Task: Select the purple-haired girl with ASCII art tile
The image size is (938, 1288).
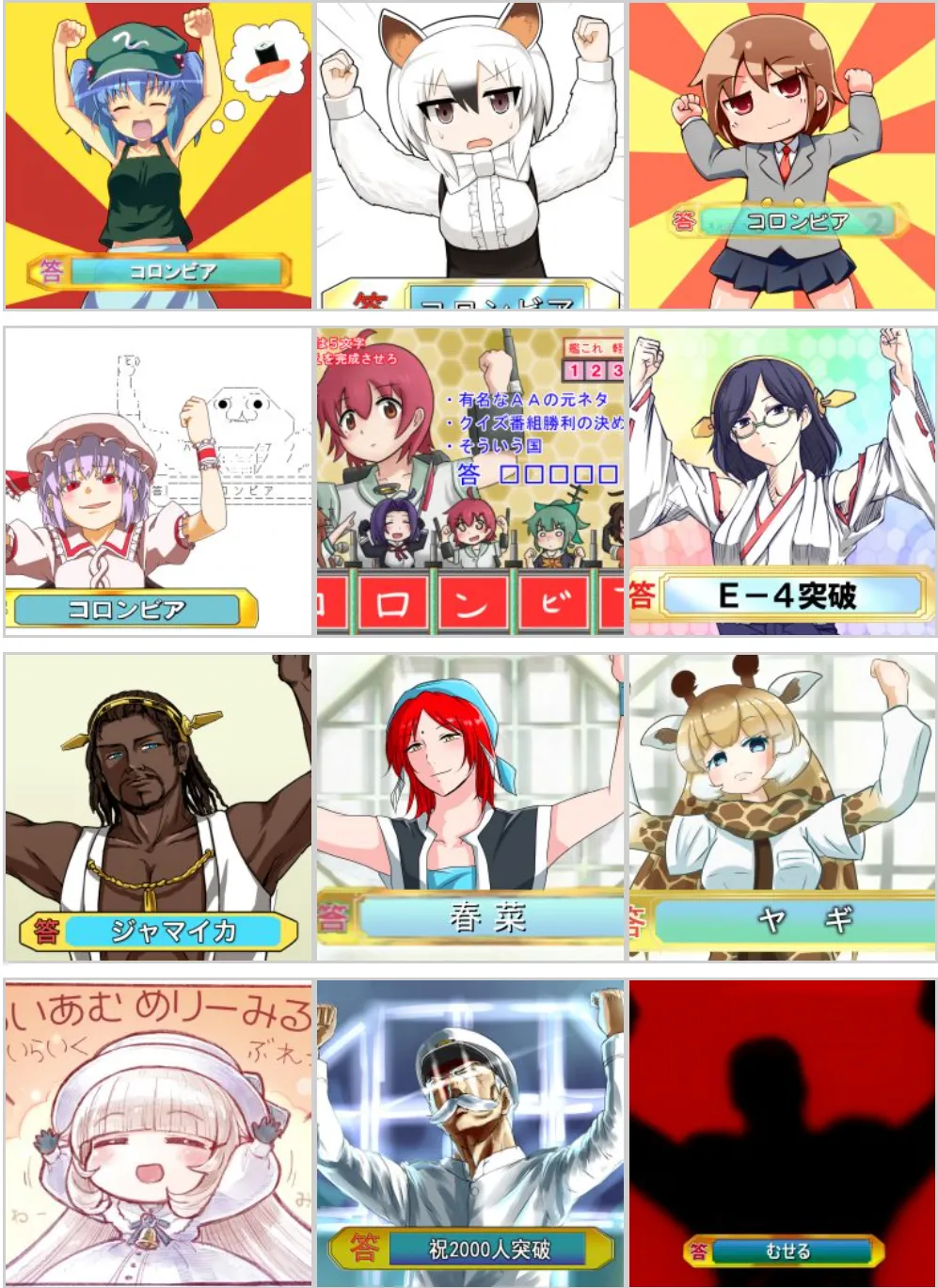Action: (x=158, y=481)
